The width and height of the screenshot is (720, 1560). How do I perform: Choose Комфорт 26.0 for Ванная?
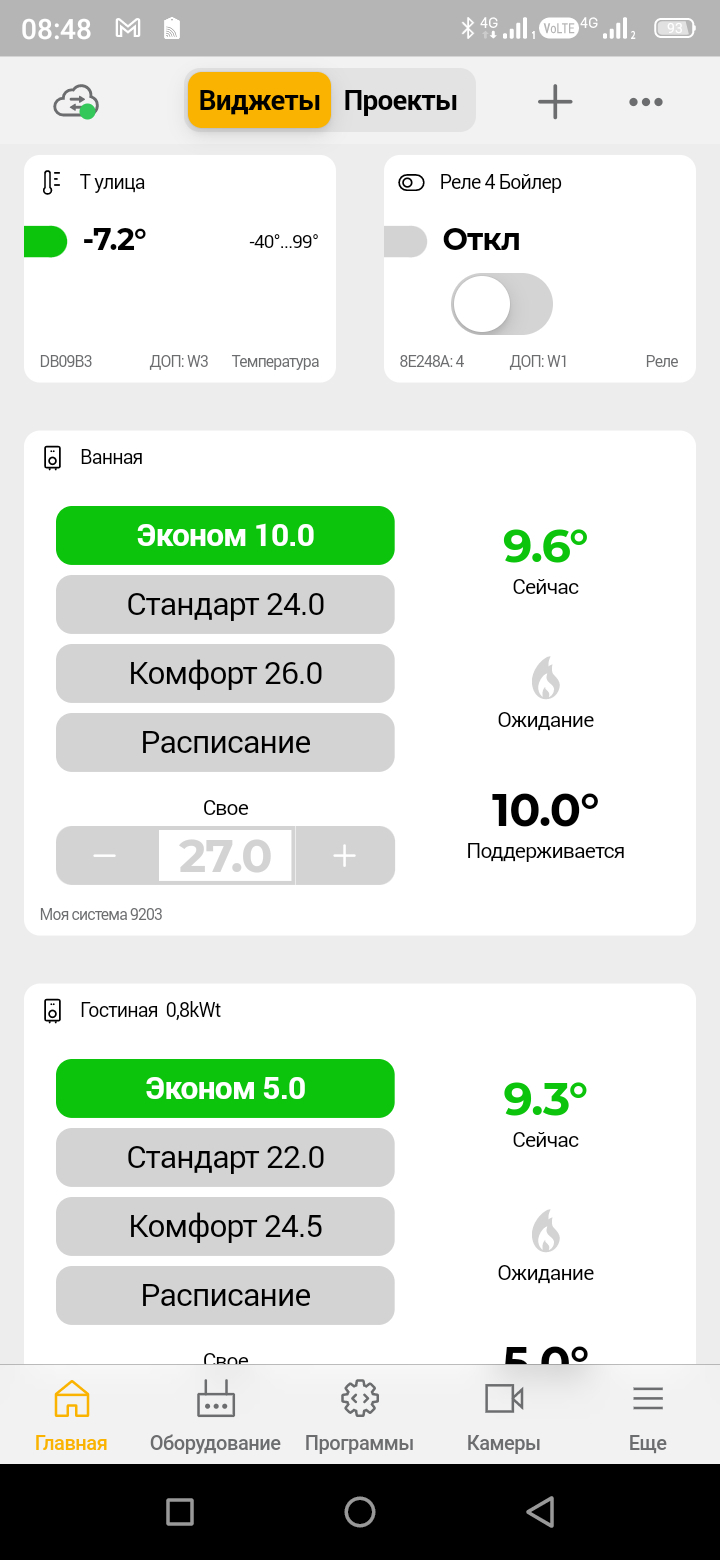point(225,674)
